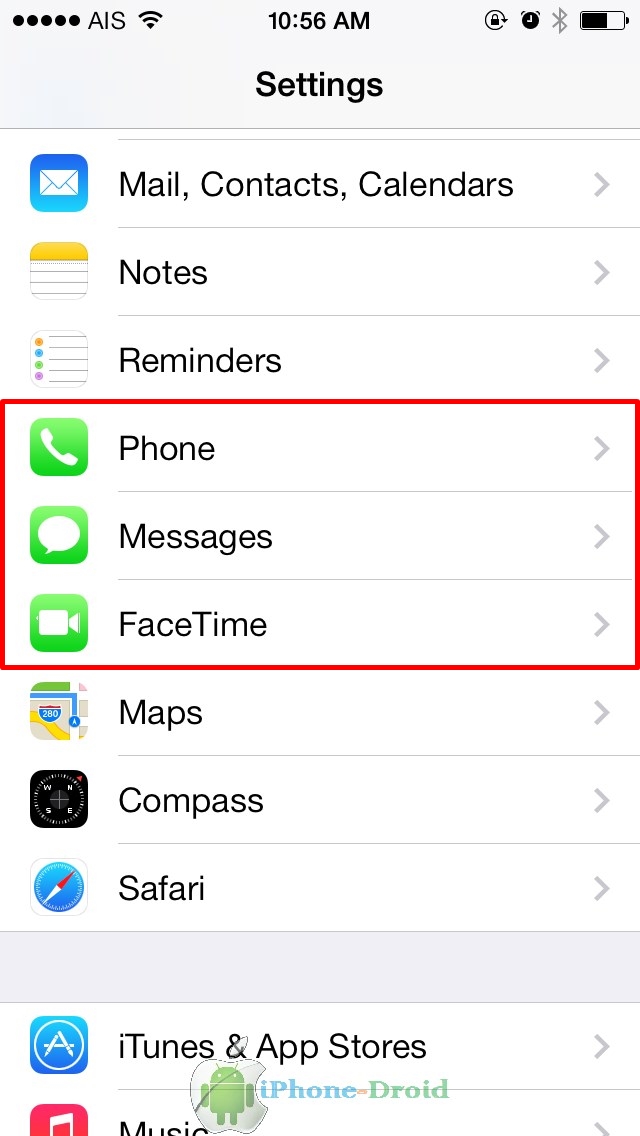Open Compass settings
640x1136 pixels.
pyautogui.click(x=320, y=800)
